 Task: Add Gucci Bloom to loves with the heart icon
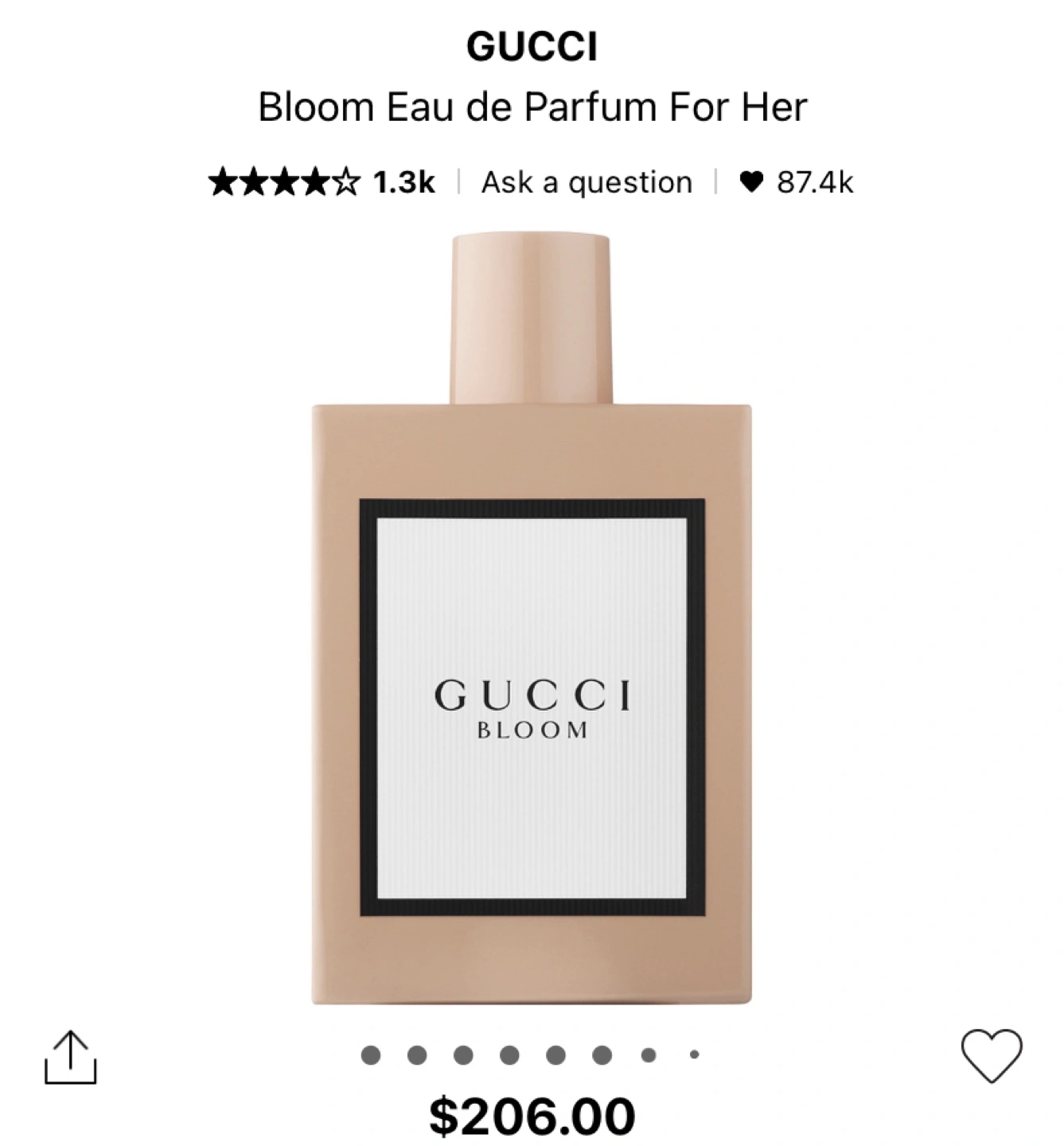click(x=991, y=1055)
